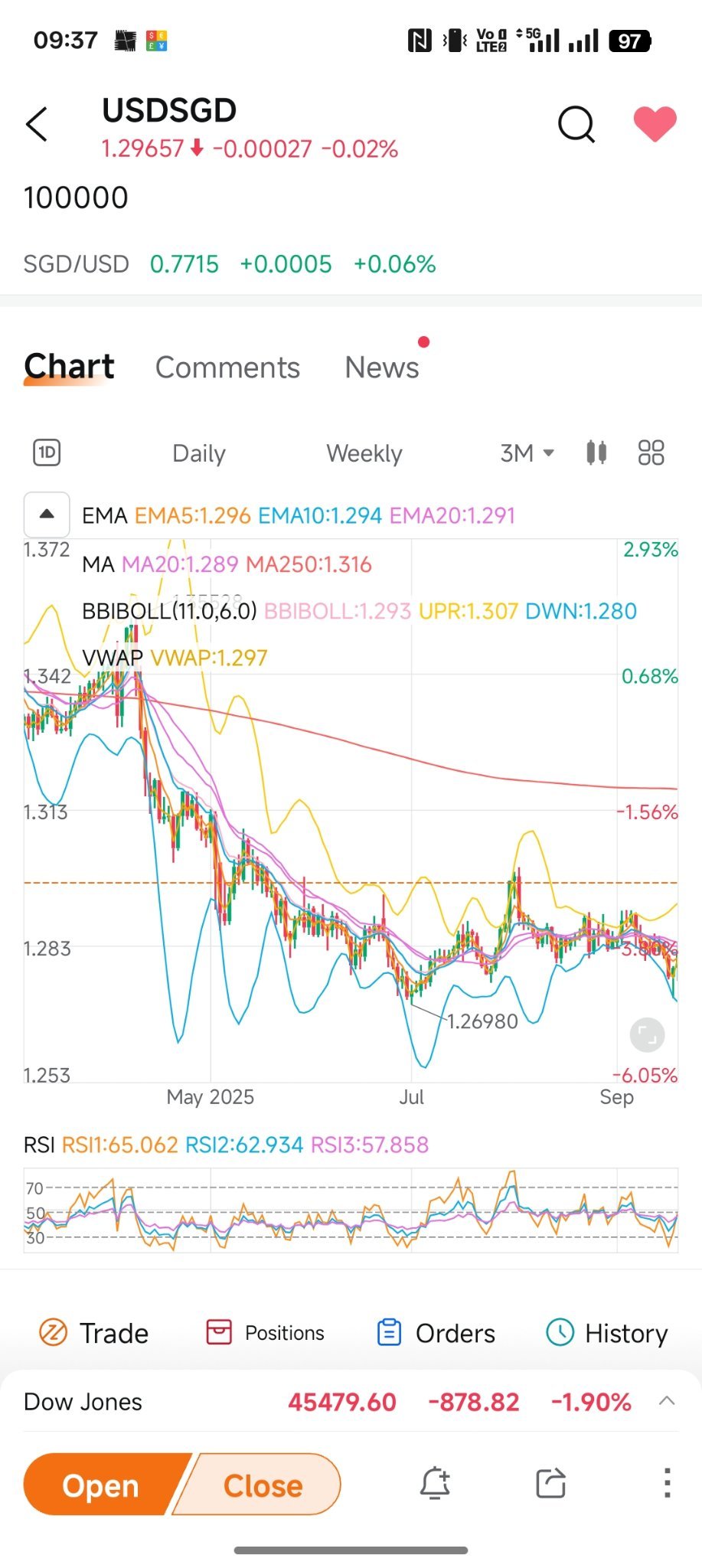
Task: Open the Trade section
Action: [x=93, y=1333]
